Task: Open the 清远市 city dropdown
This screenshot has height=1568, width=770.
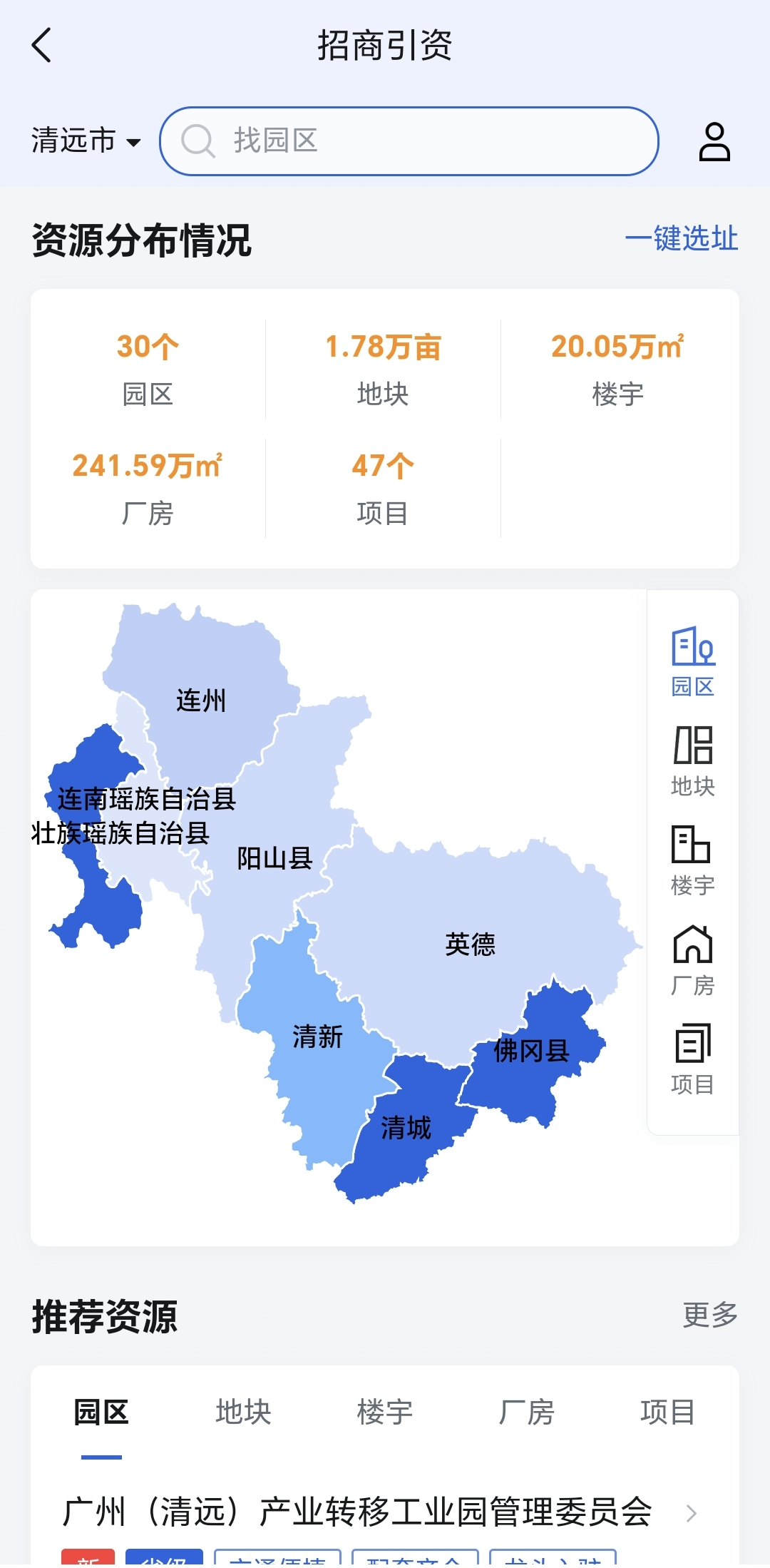Action: (x=86, y=141)
